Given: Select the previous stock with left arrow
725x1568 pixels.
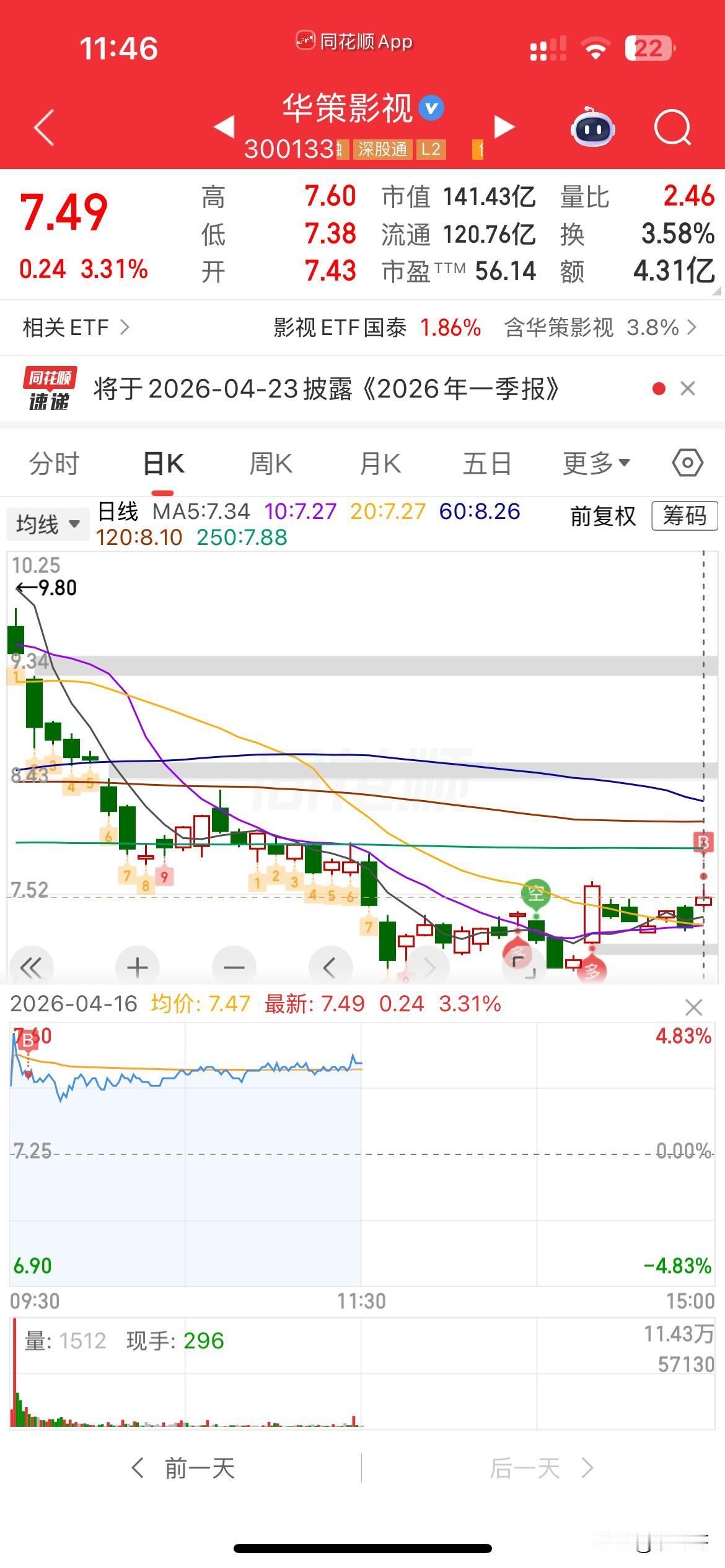Looking at the screenshot, I should click(224, 127).
